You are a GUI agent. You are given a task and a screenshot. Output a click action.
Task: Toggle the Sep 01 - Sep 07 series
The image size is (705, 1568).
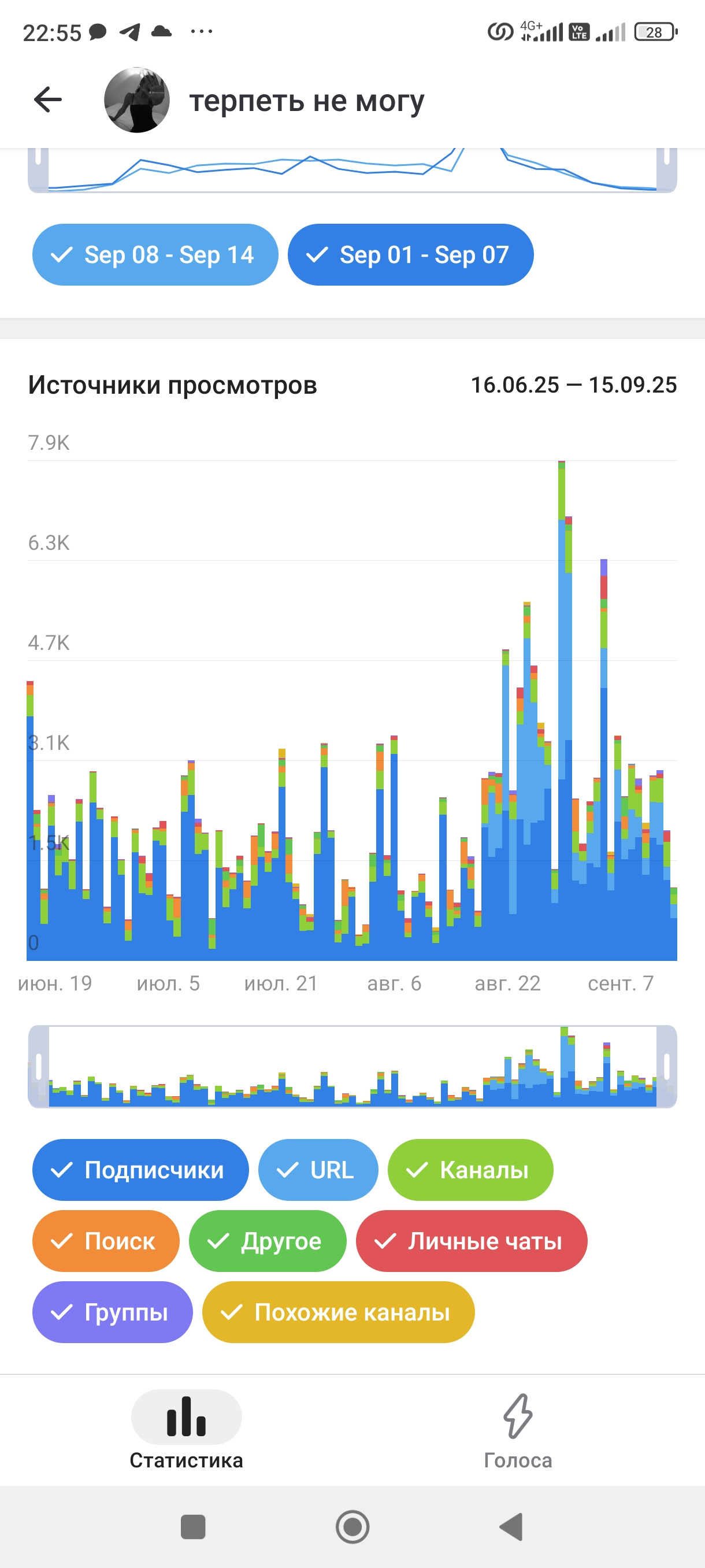(x=411, y=254)
